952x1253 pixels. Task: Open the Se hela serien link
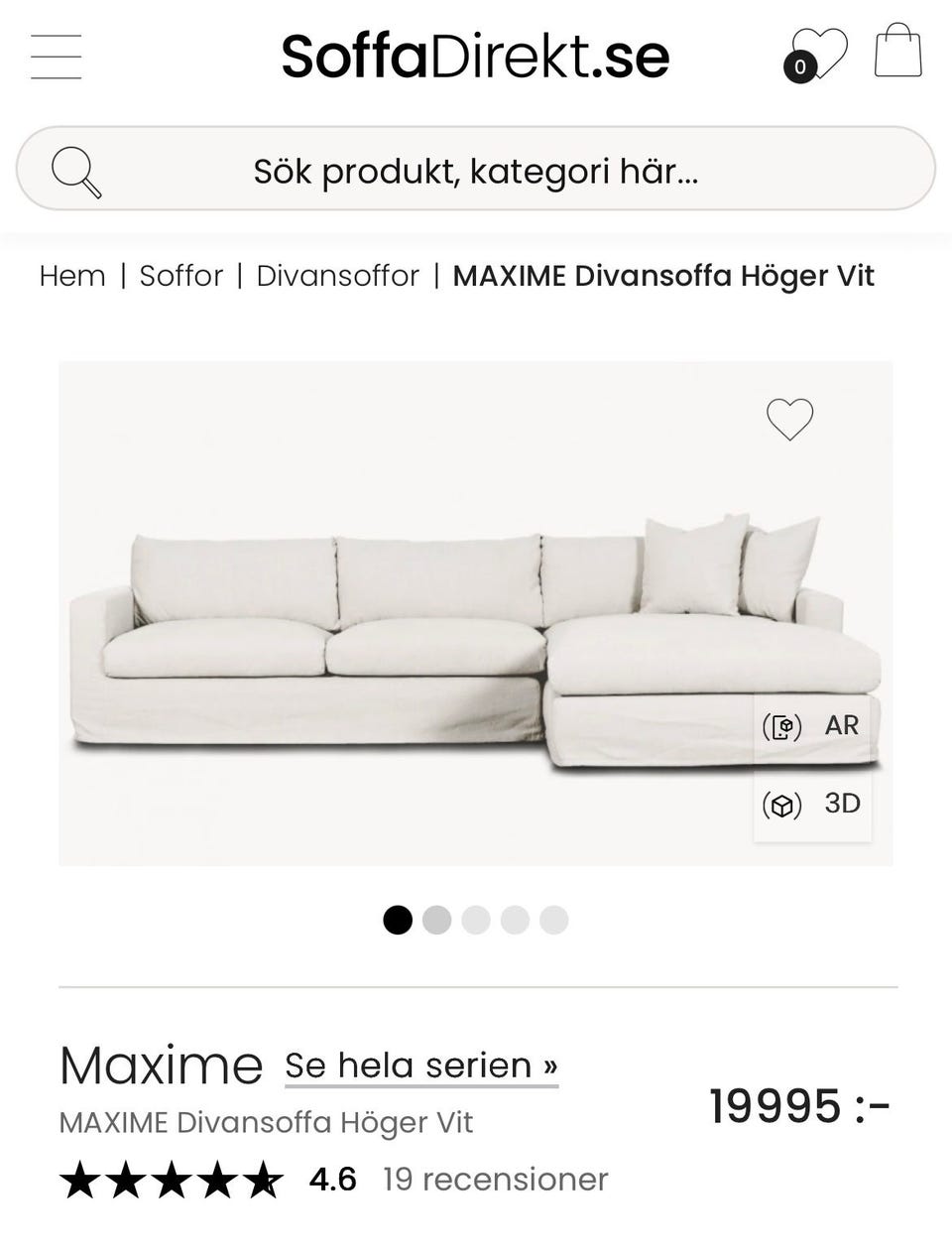[x=418, y=1064]
